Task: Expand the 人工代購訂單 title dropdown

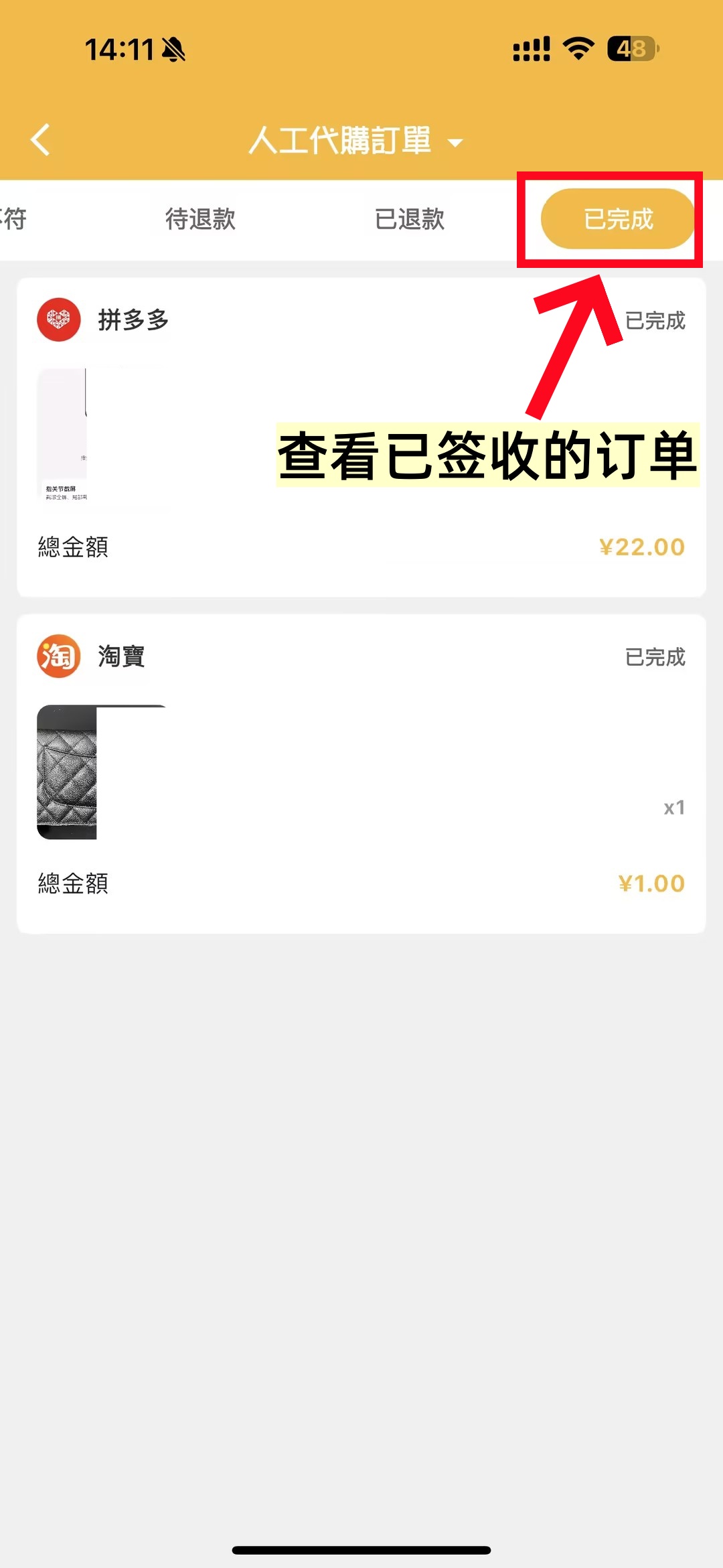Action: pyautogui.click(x=455, y=143)
